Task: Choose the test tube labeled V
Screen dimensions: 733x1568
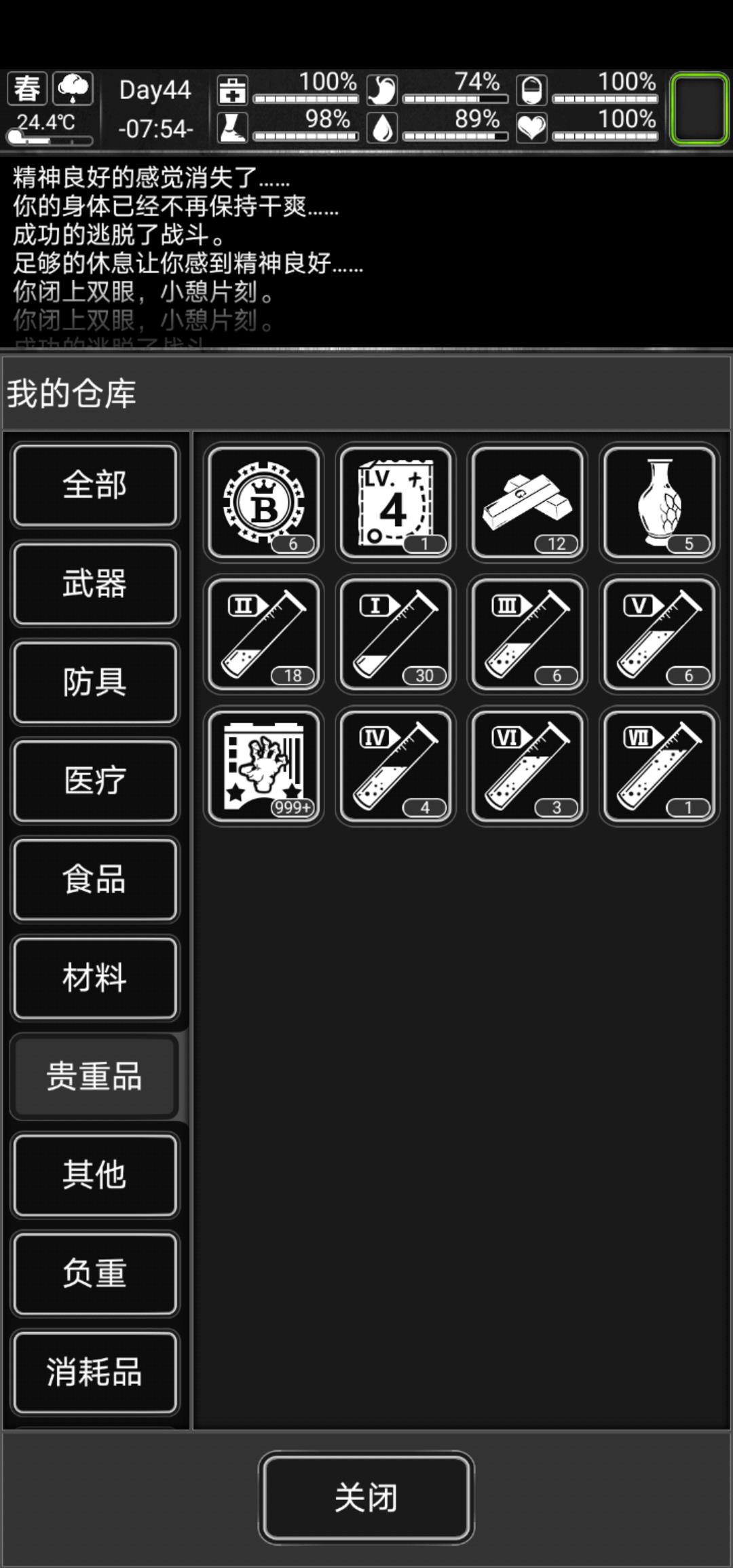Action: pos(659,634)
